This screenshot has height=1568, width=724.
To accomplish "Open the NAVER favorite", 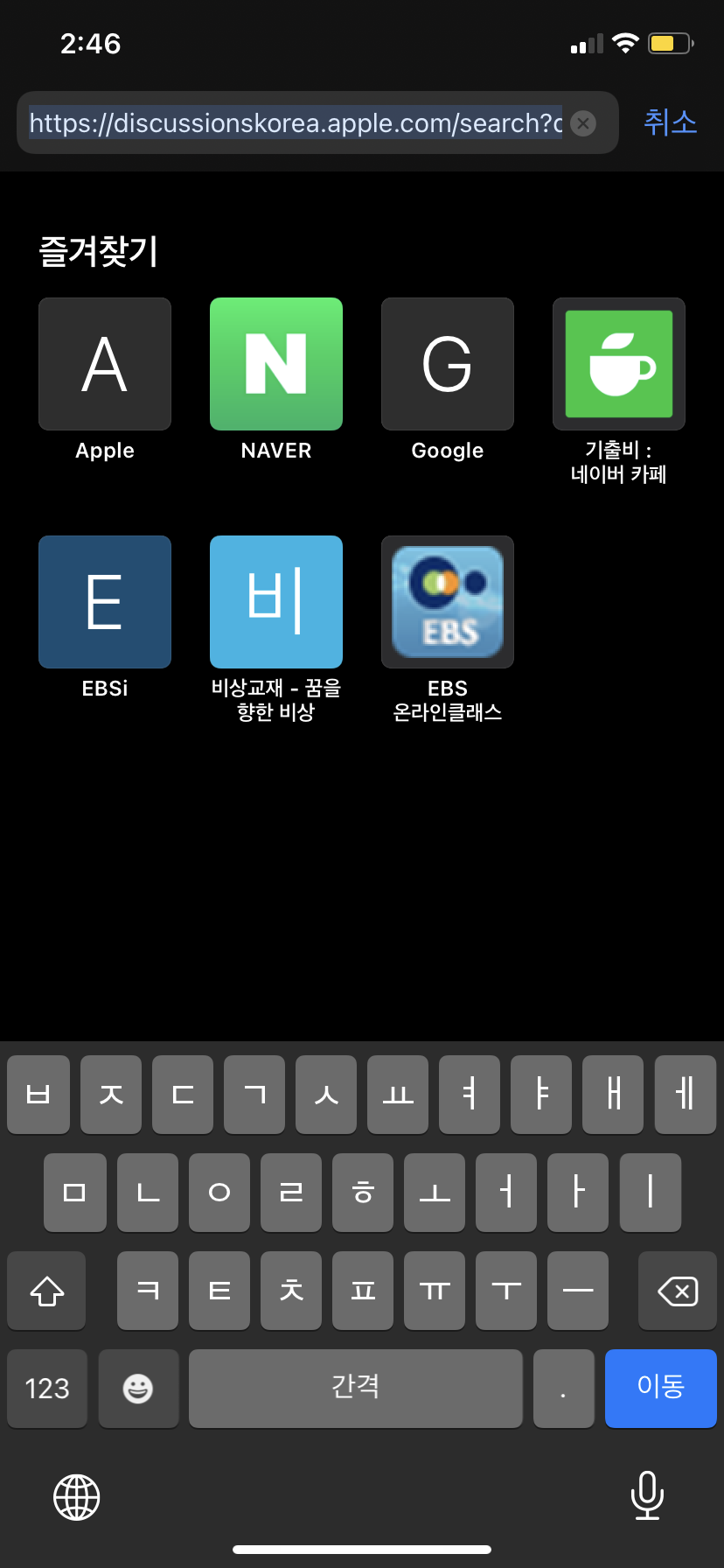I will point(276,364).
